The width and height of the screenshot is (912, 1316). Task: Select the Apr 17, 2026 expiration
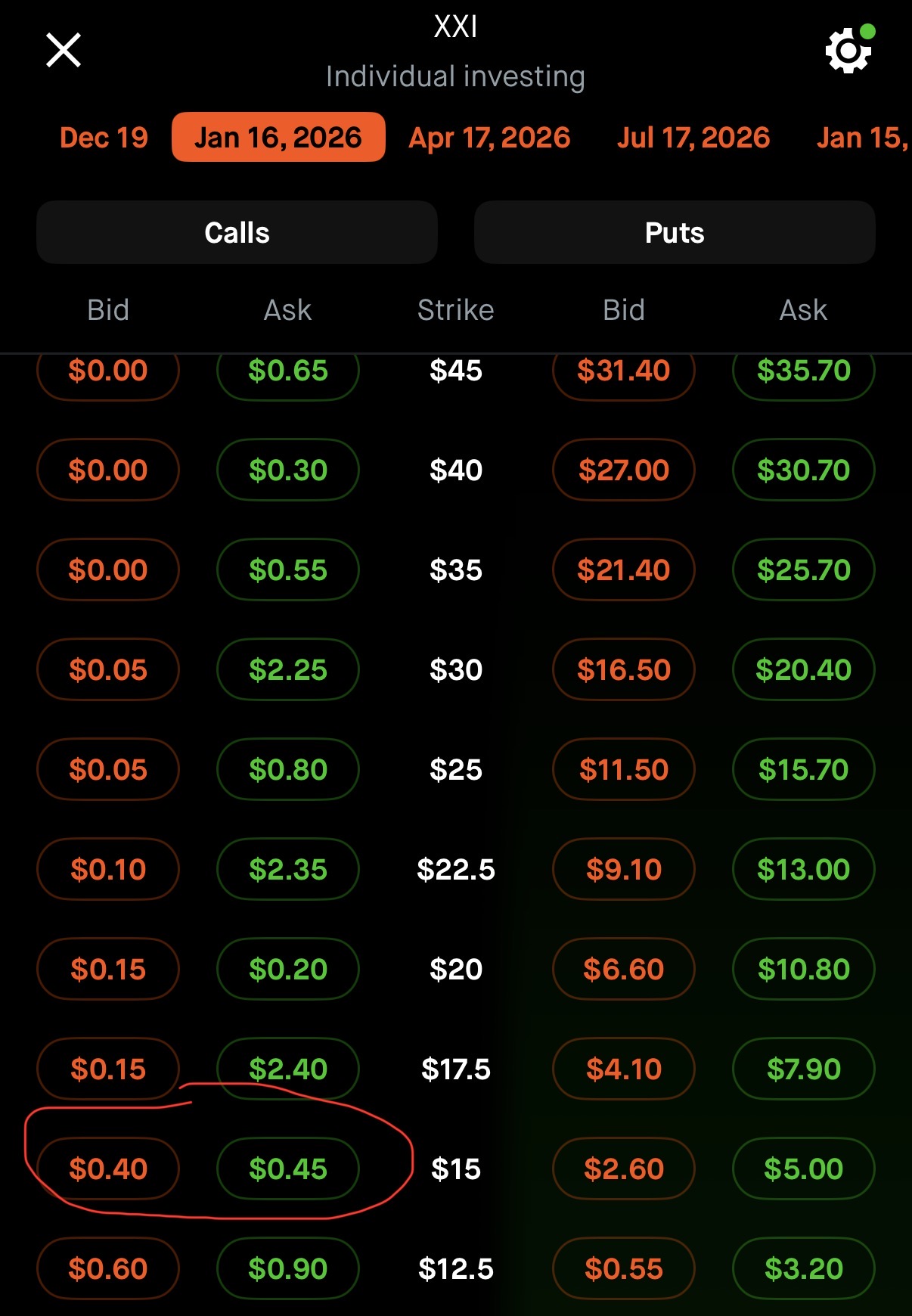coord(489,138)
